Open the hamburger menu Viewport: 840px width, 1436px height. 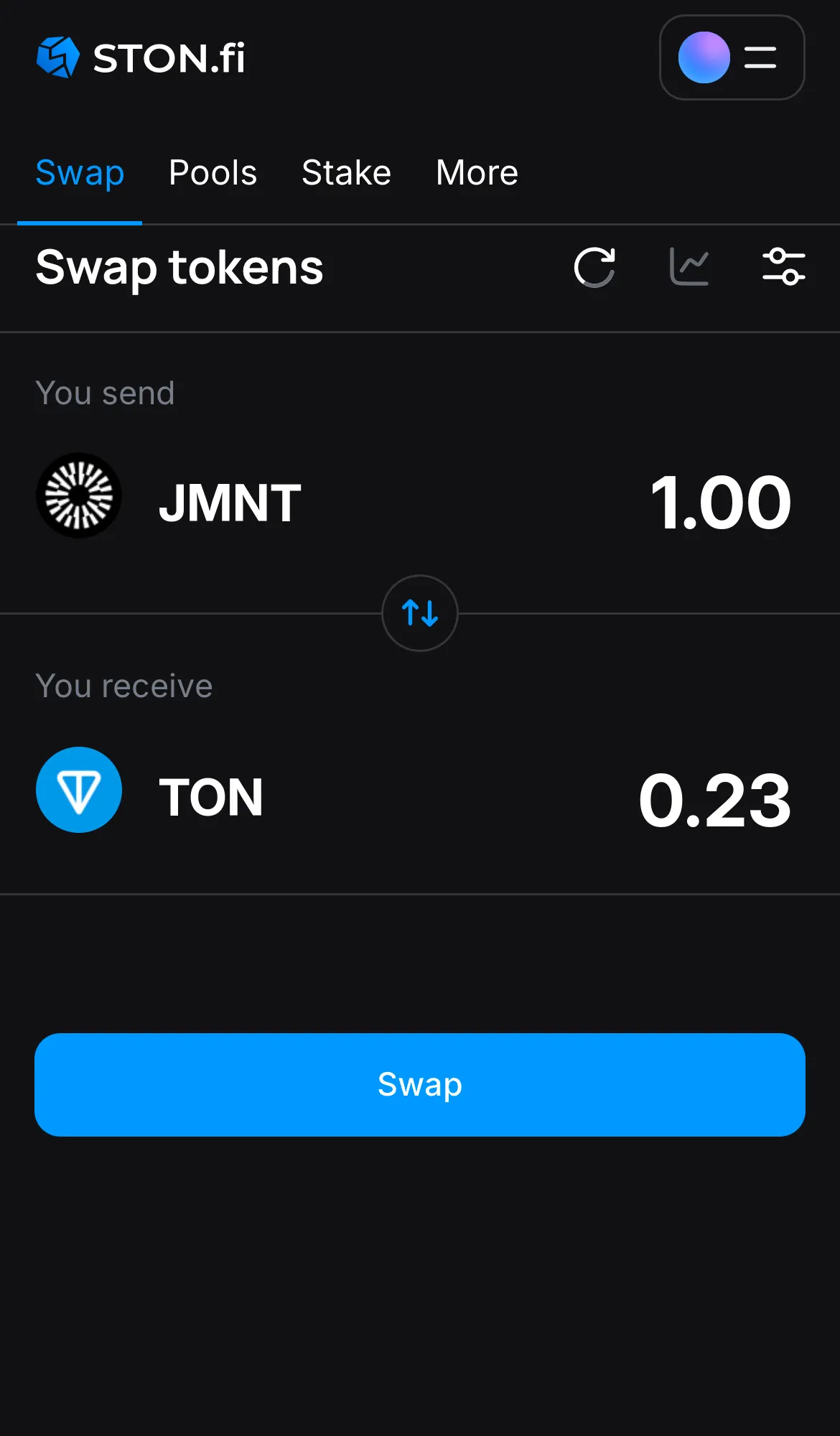pos(759,58)
